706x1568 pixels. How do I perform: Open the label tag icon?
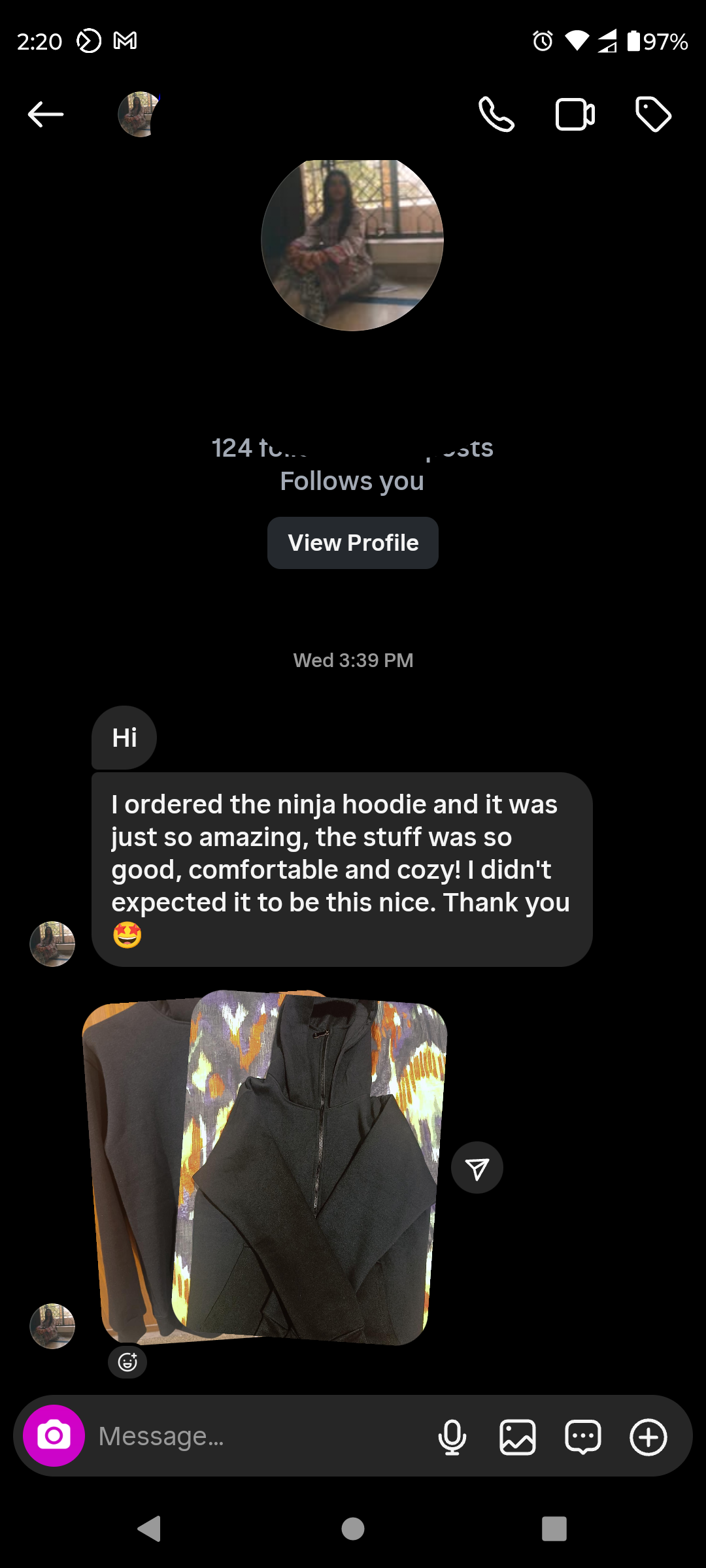(653, 115)
